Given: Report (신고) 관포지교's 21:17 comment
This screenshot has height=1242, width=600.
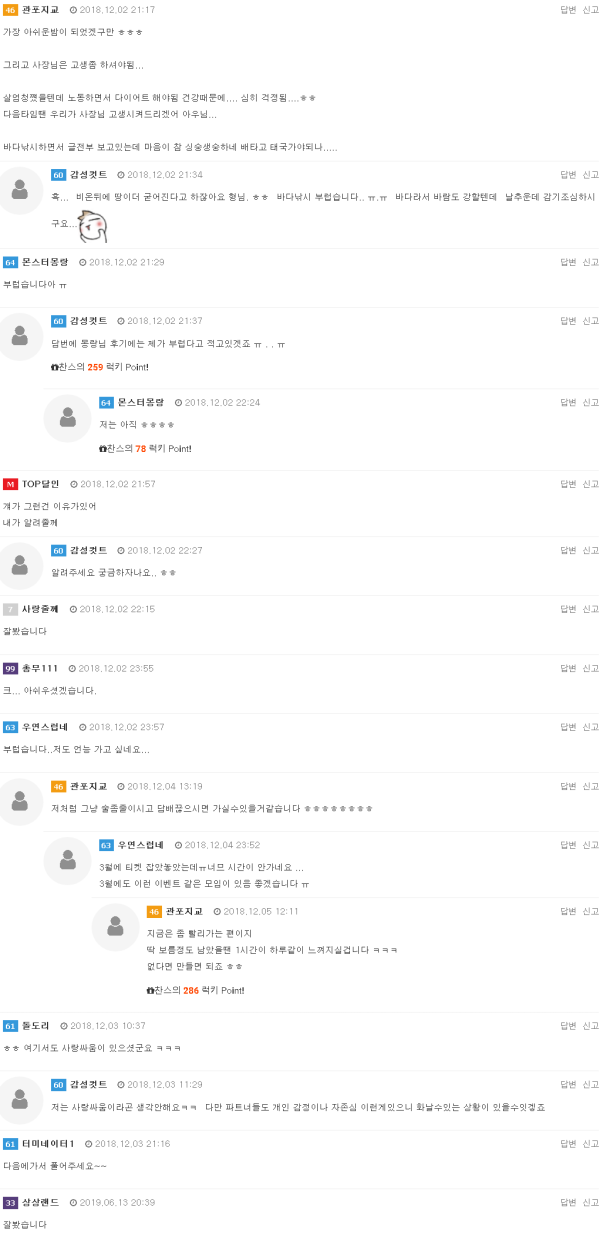Looking at the screenshot, I should [591, 9].
